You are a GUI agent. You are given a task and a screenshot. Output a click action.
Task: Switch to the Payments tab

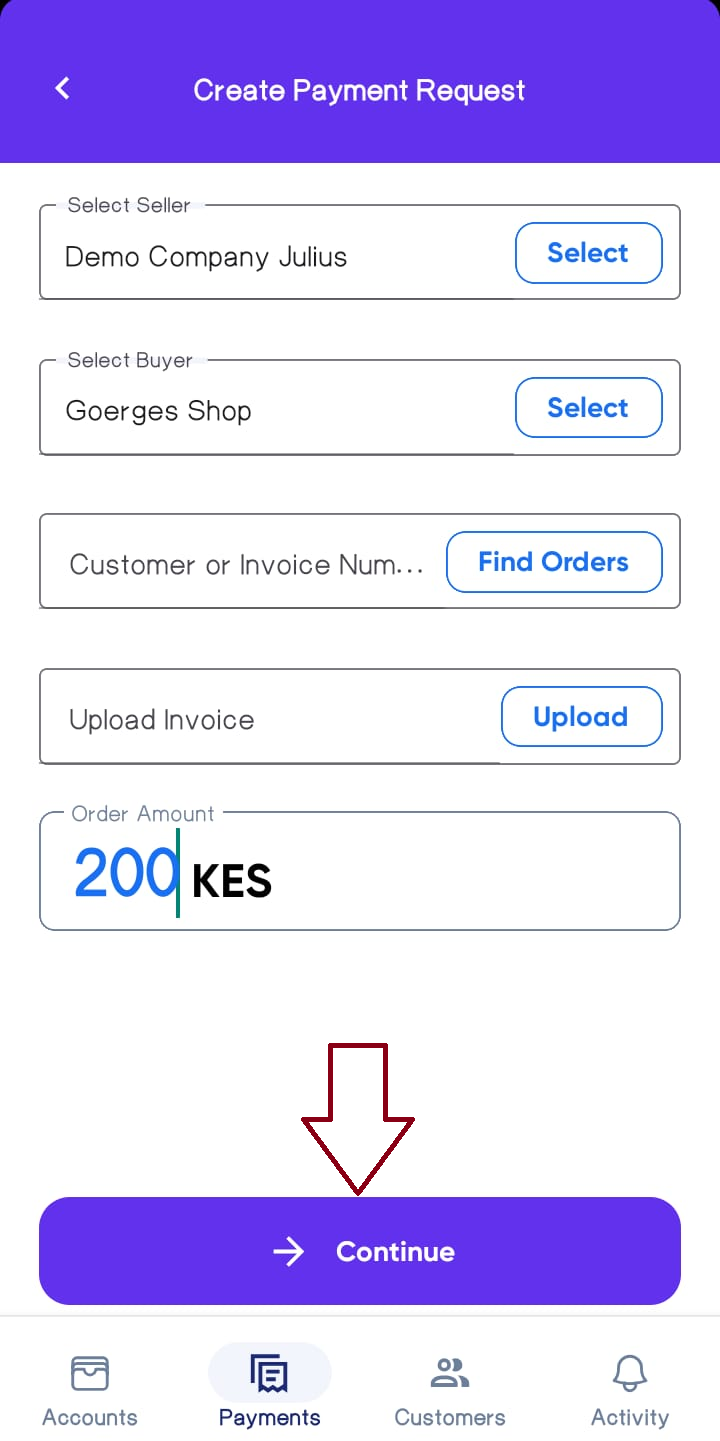(x=270, y=1388)
